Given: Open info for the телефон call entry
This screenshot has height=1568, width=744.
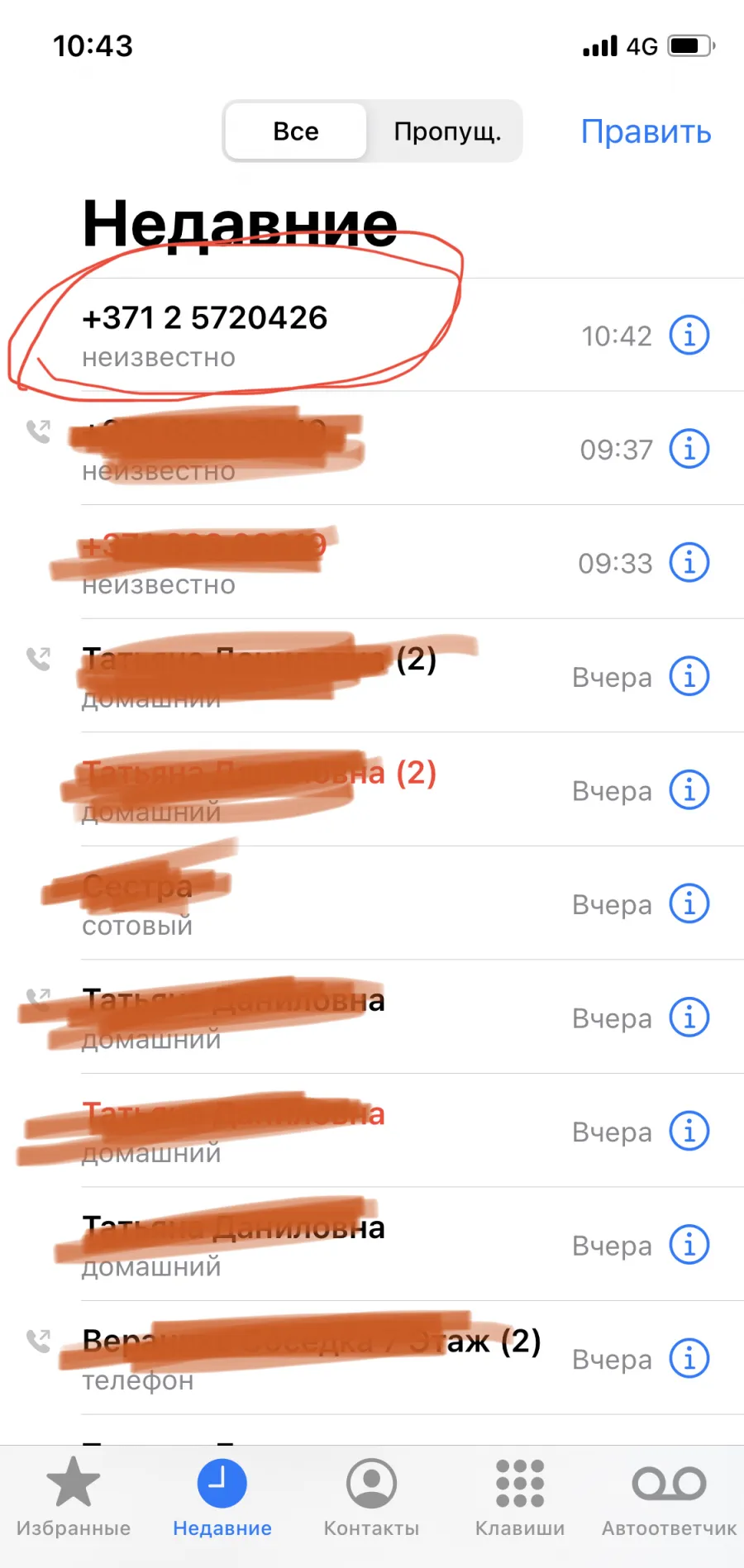Looking at the screenshot, I should pos(689,1358).
